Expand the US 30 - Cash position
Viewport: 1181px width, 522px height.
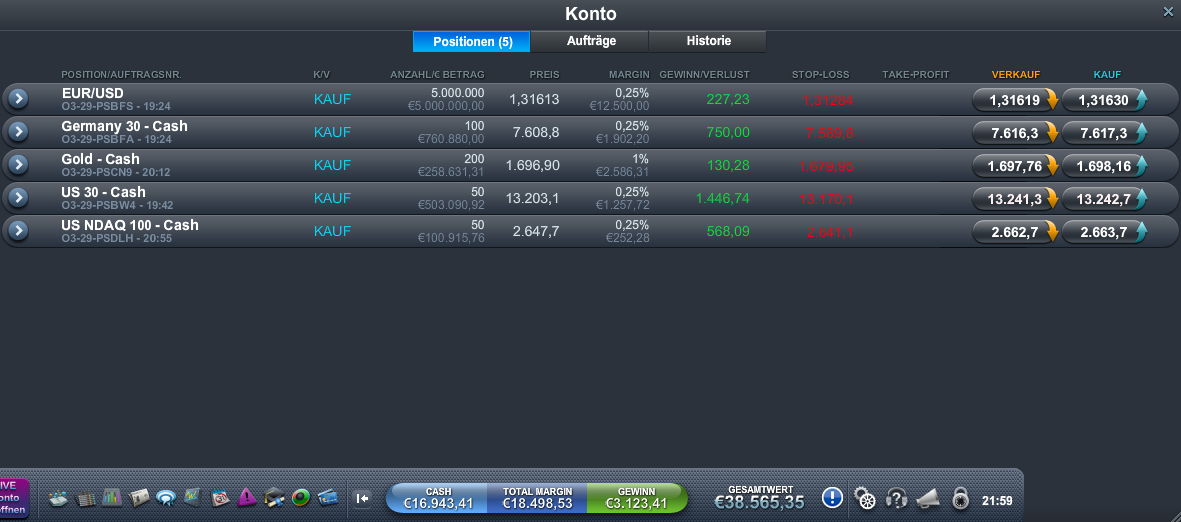(x=18, y=198)
